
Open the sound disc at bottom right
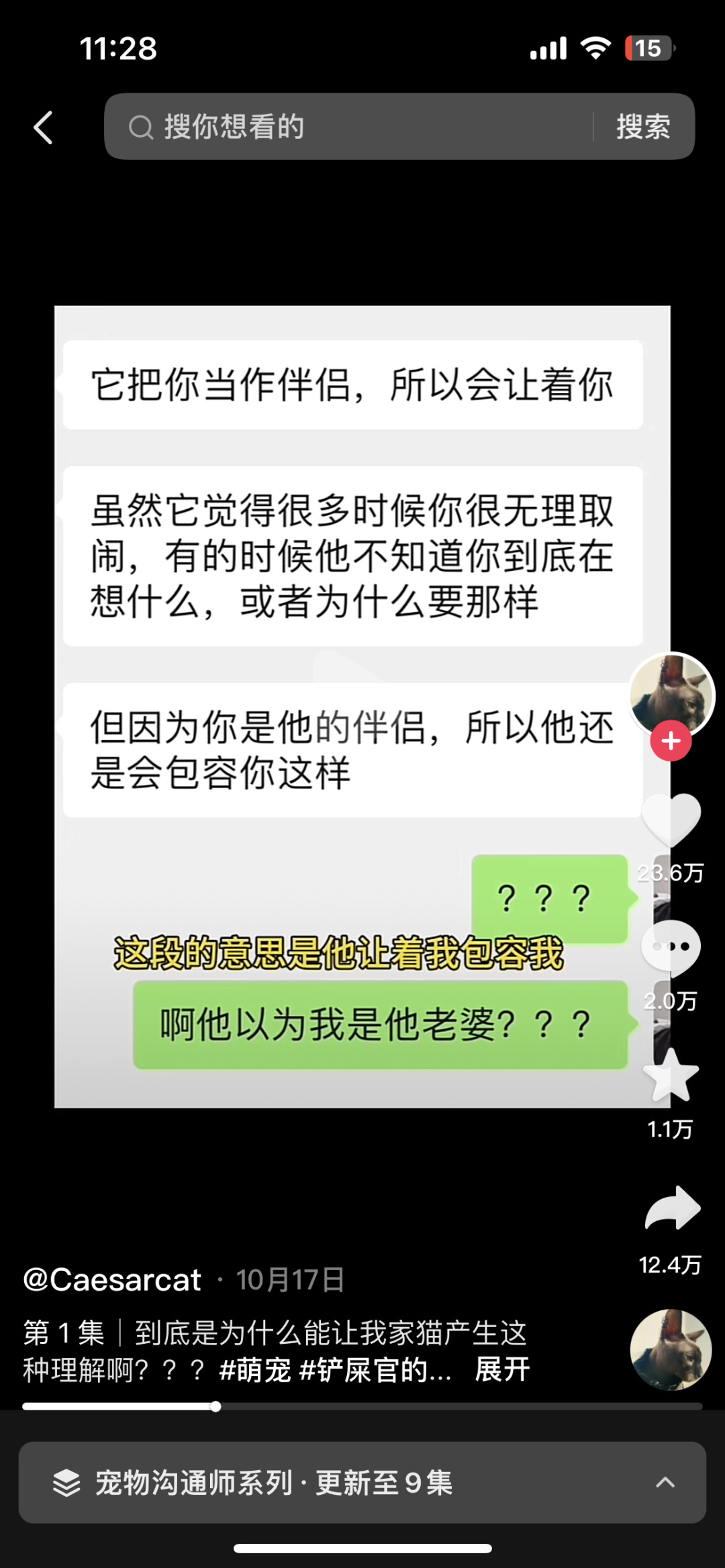pyautogui.click(x=671, y=1350)
